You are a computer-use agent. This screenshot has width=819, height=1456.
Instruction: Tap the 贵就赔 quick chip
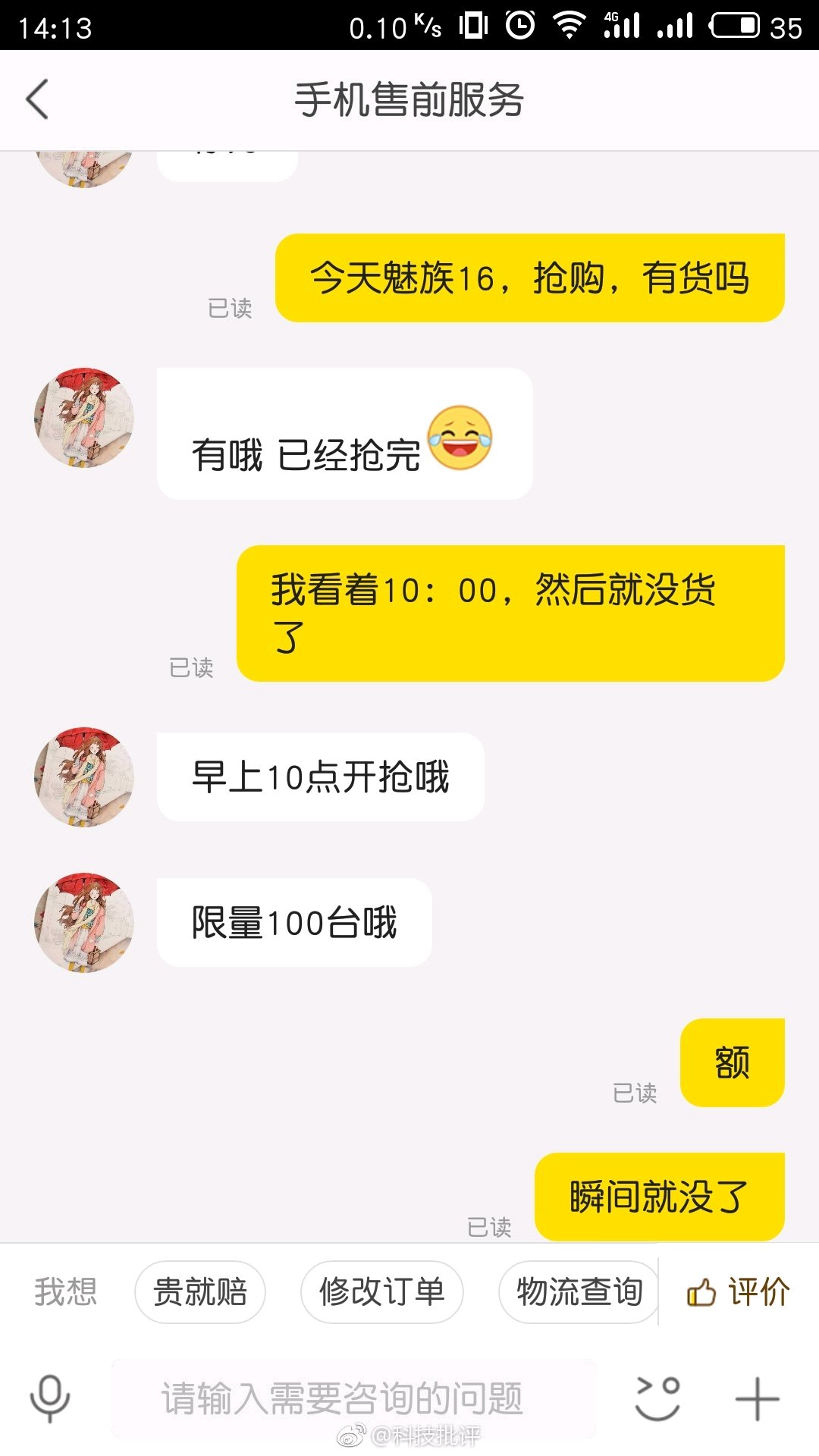(200, 1291)
